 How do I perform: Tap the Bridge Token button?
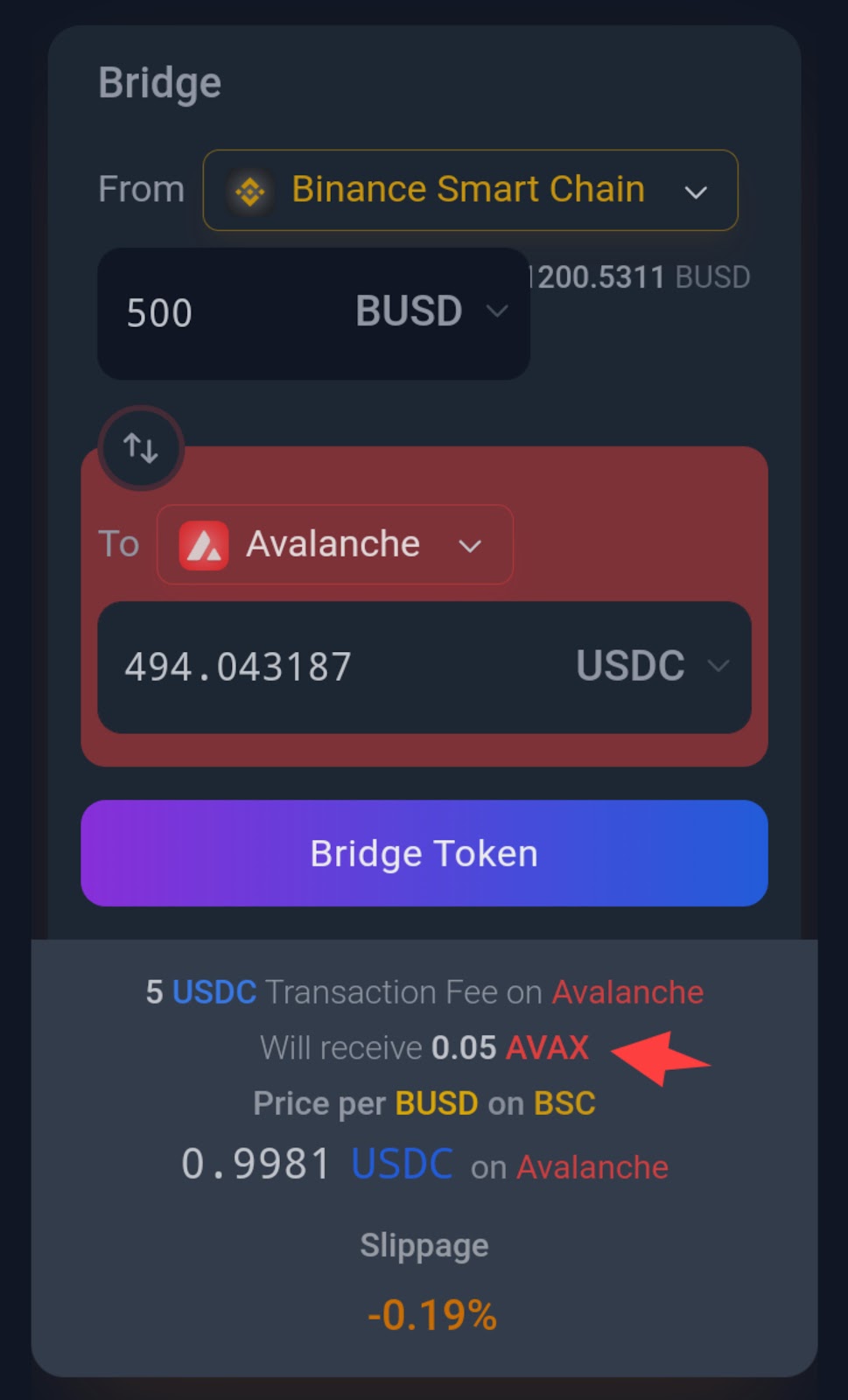click(x=424, y=853)
